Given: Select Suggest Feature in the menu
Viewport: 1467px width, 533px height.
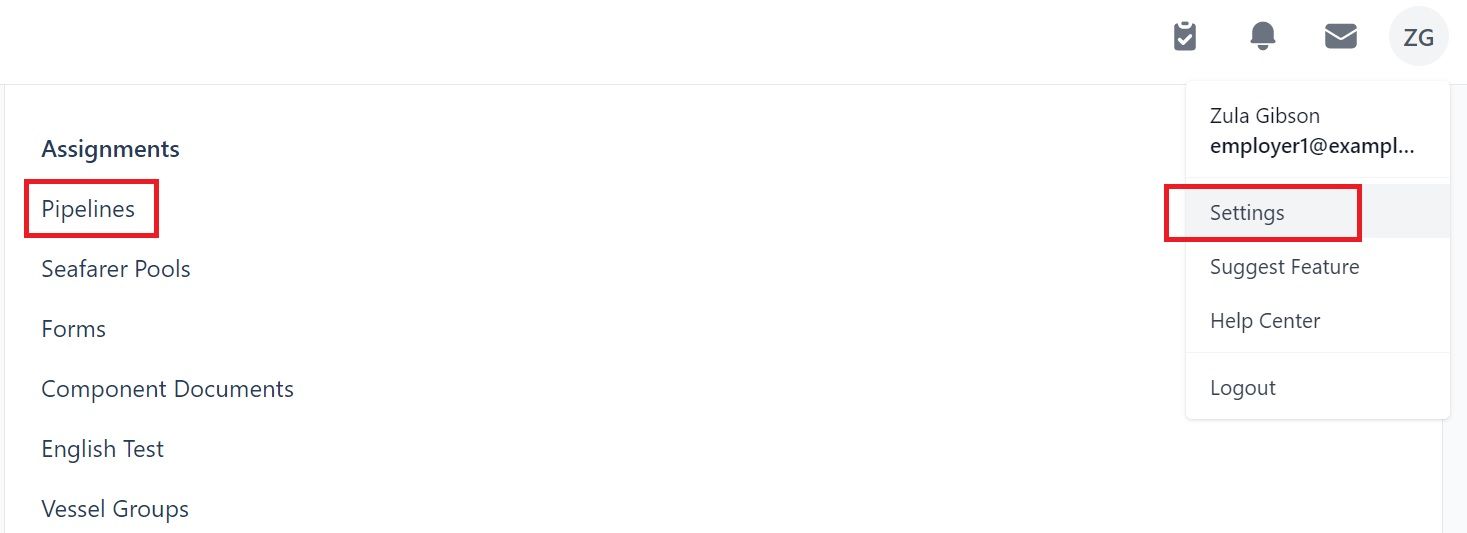Looking at the screenshot, I should pyautogui.click(x=1284, y=267).
